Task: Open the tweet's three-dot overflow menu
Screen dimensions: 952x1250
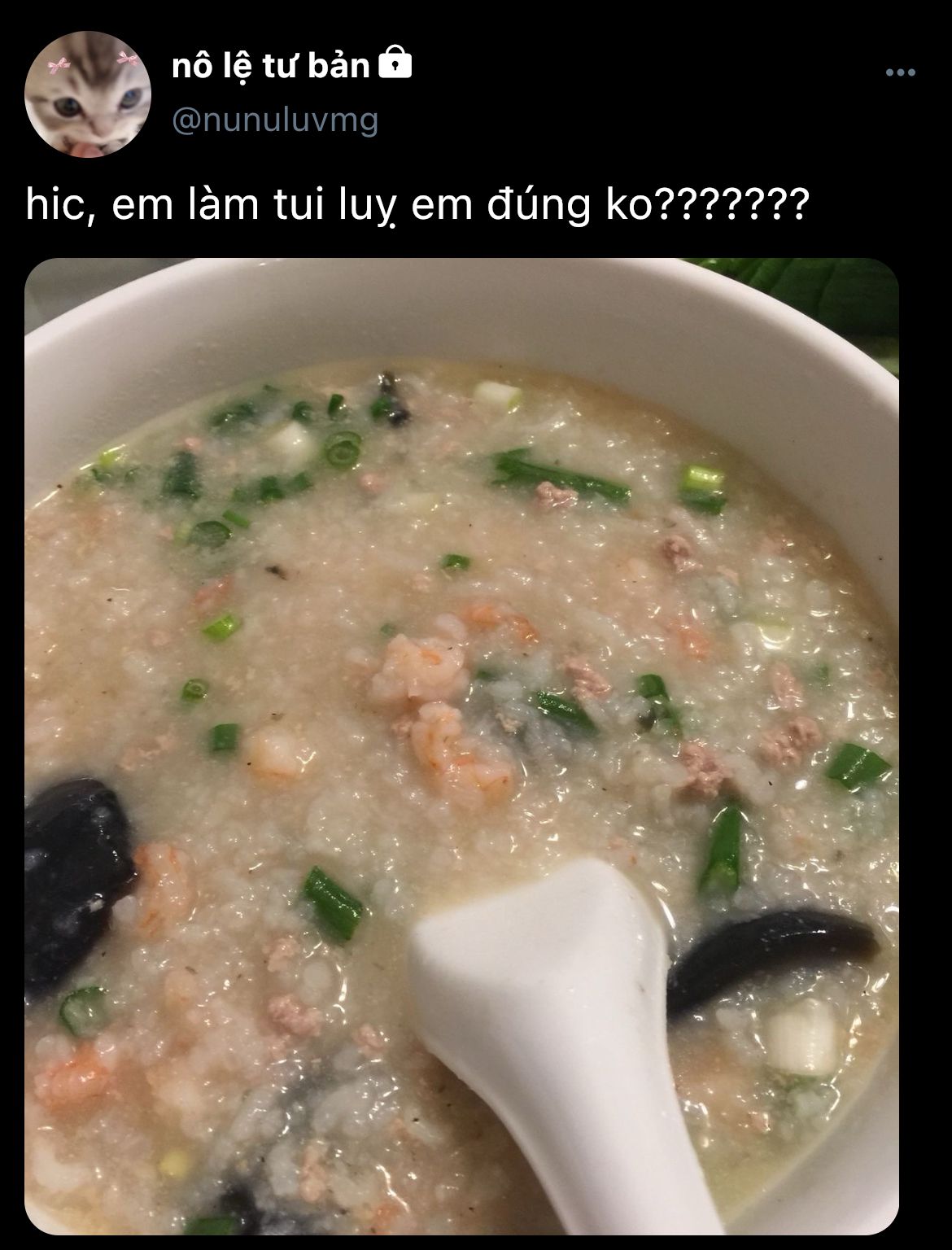Action: [x=901, y=73]
